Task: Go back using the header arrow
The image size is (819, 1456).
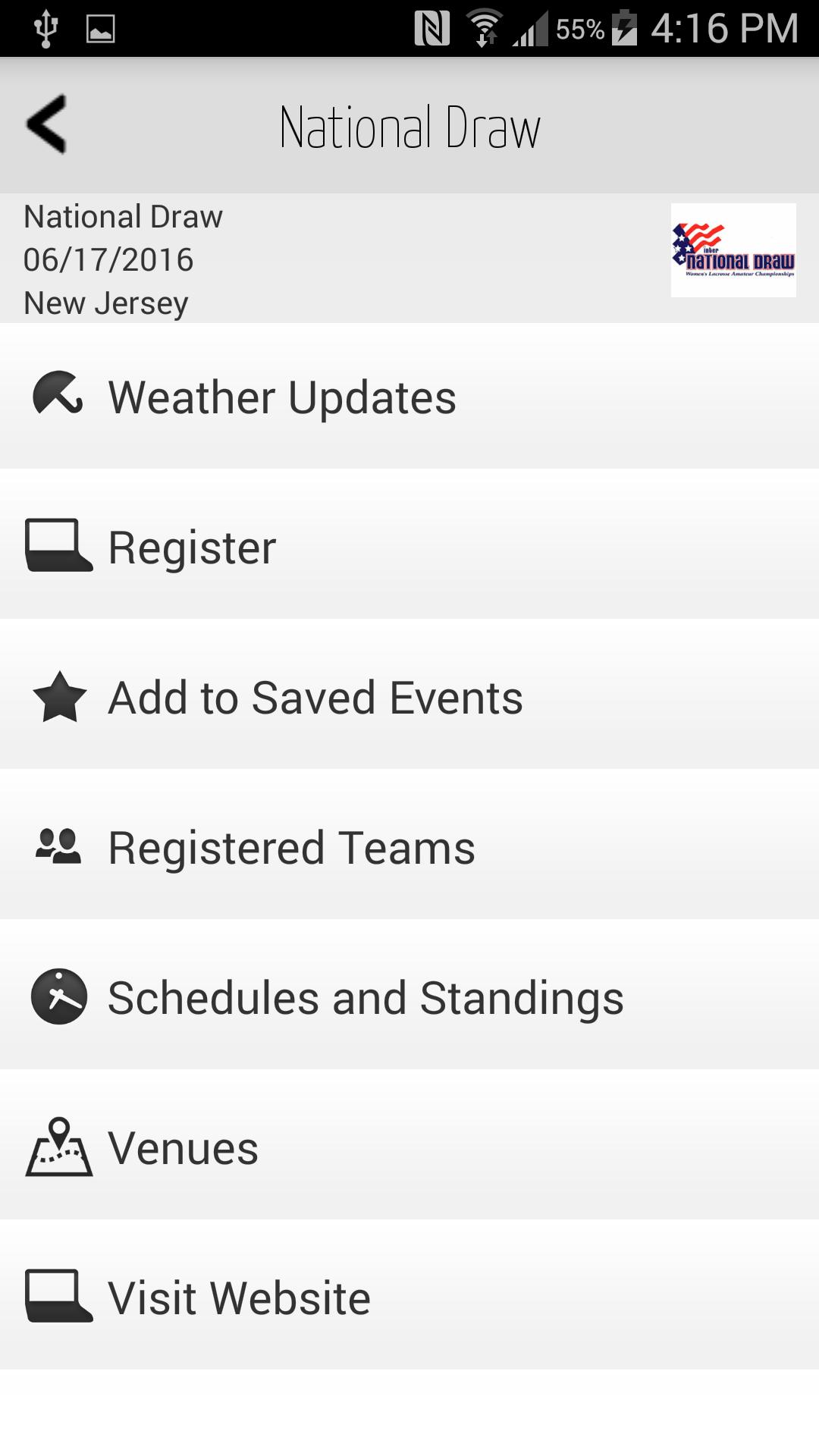Action: (x=47, y=124)
